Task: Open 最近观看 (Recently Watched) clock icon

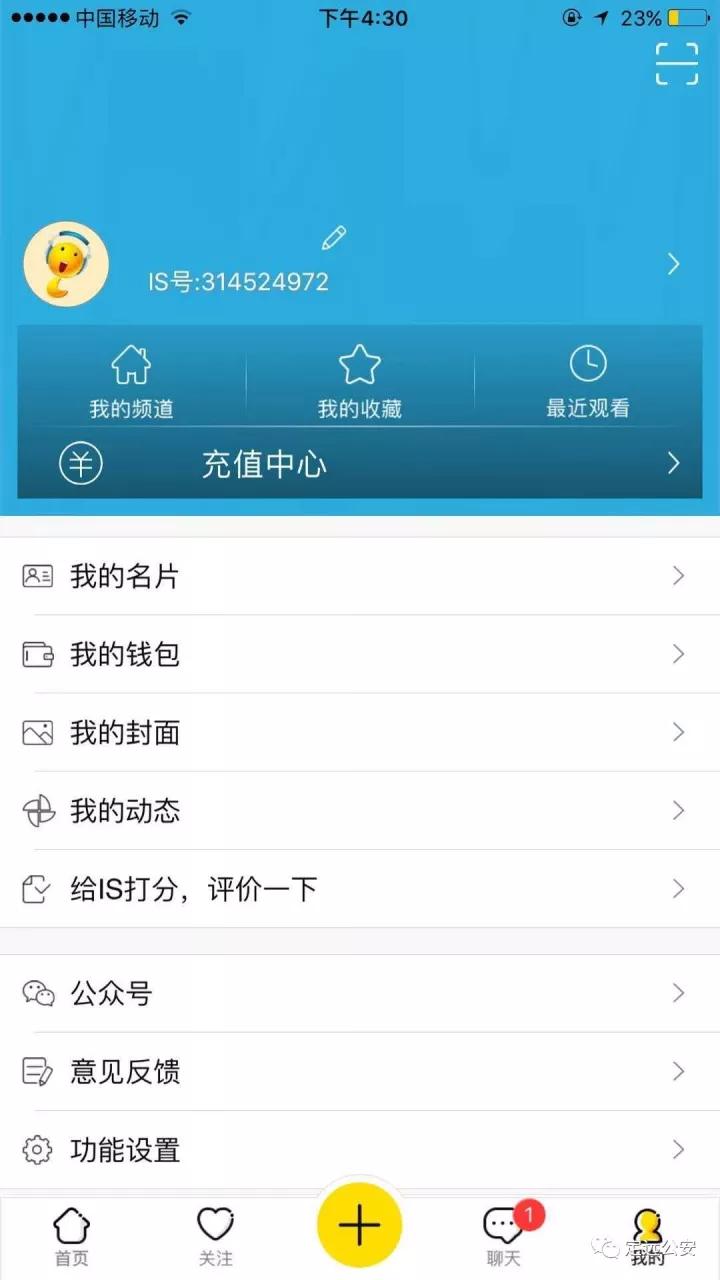Action: (x=586, y=365)
